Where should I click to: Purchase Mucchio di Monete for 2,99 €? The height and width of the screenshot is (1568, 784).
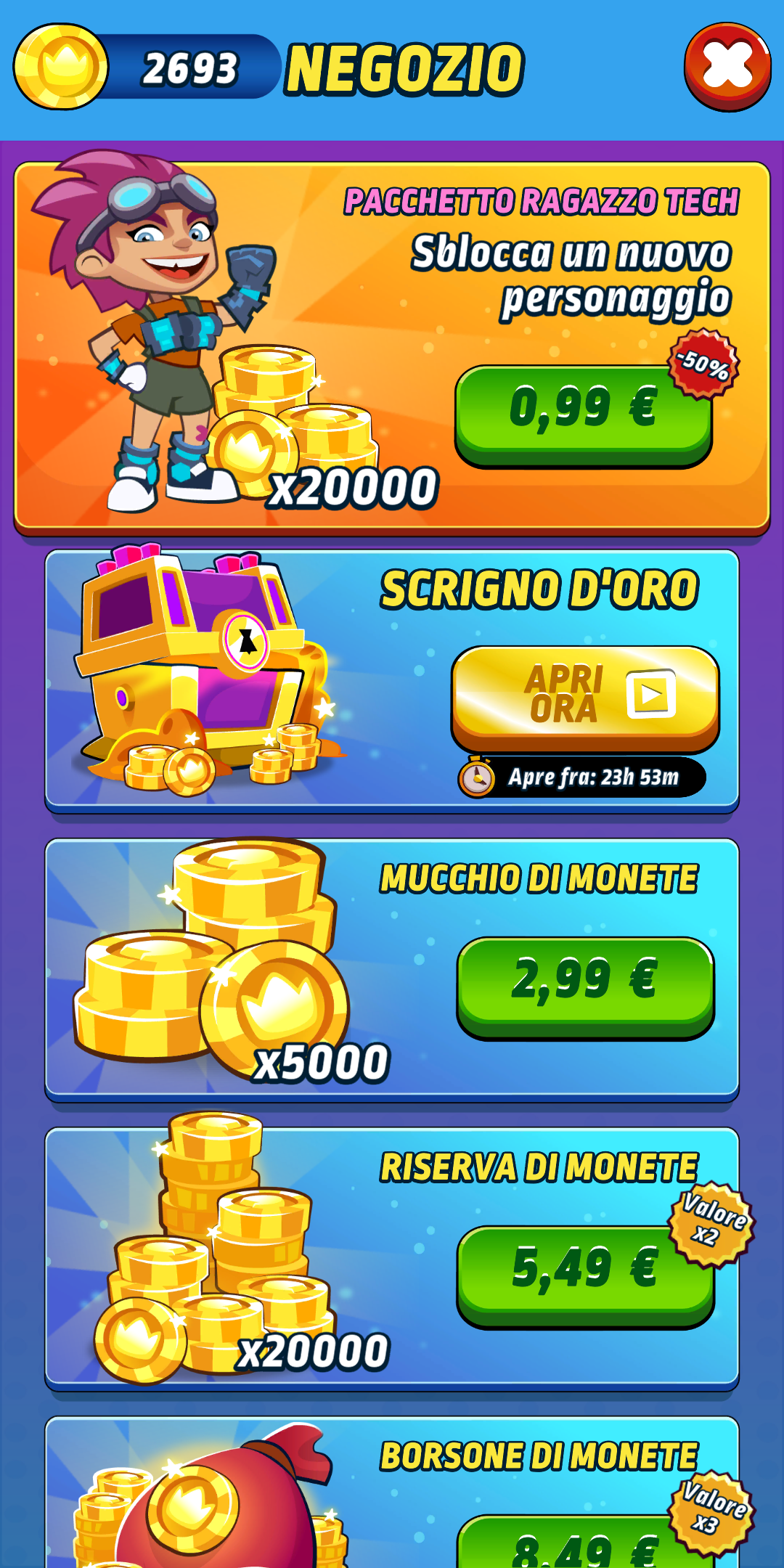(x=585, y=988)
